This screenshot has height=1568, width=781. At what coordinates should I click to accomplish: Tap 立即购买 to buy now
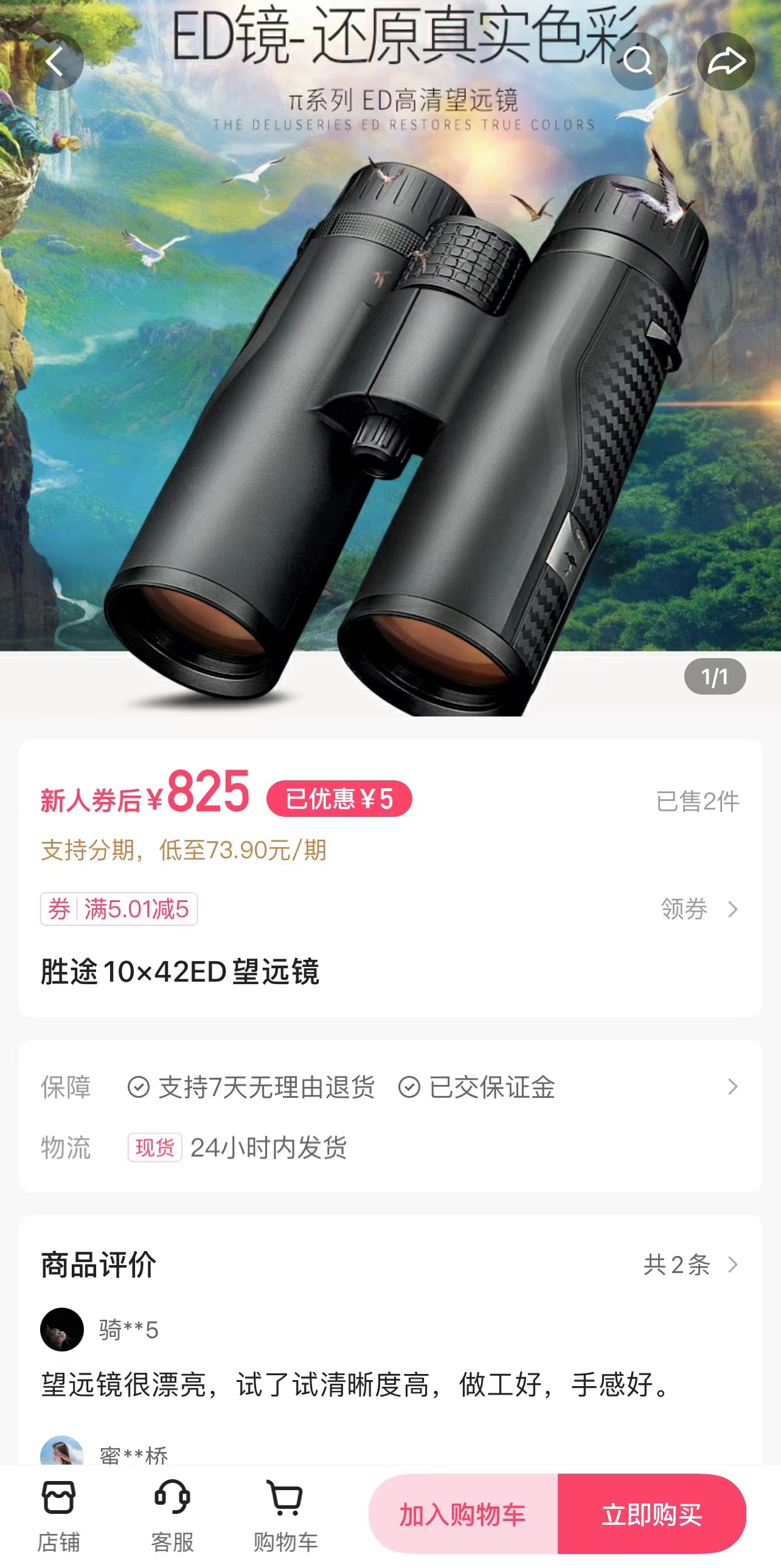tap(651, 1514)
